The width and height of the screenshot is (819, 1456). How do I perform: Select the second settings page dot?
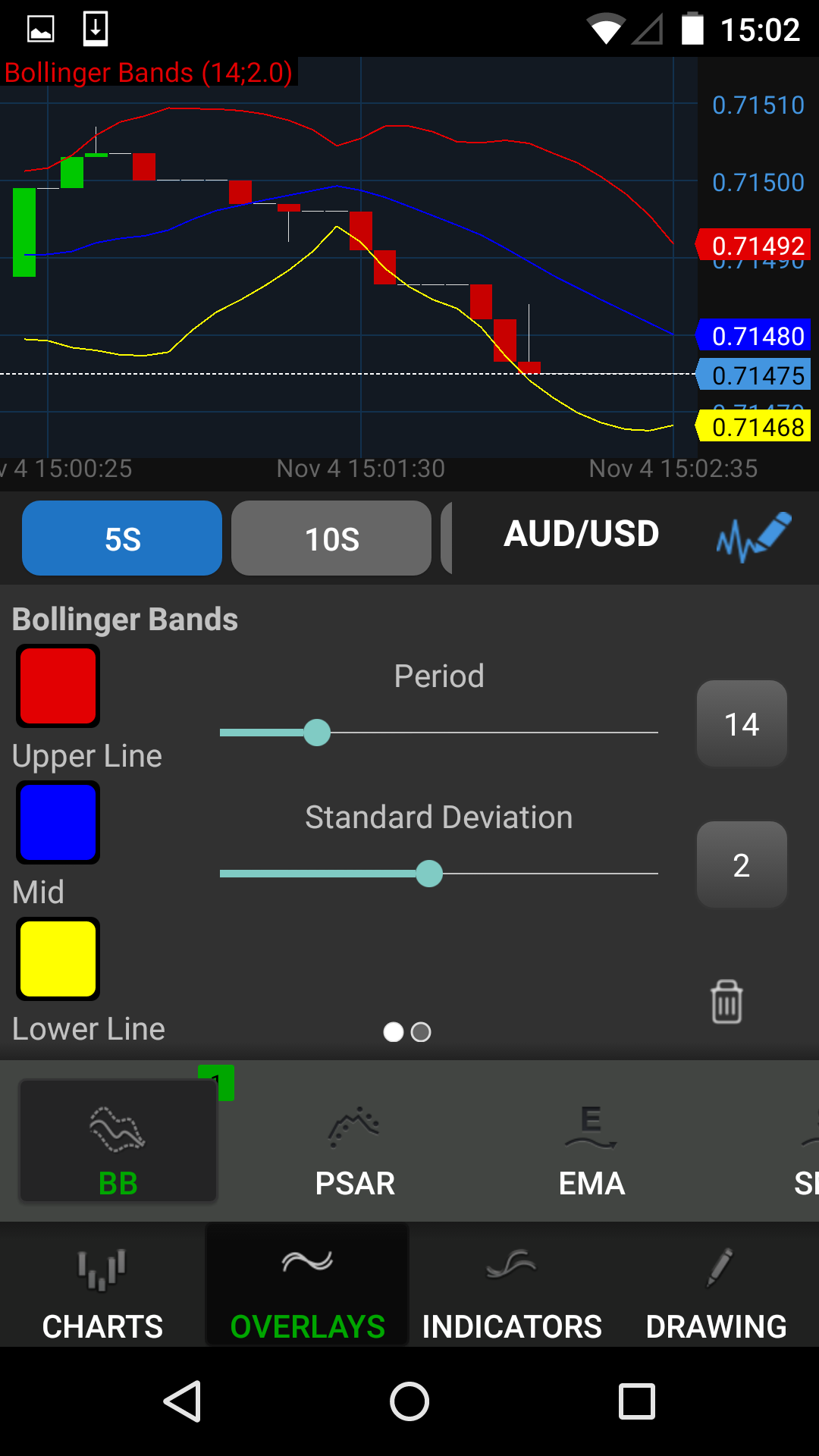pos(422,1032)
